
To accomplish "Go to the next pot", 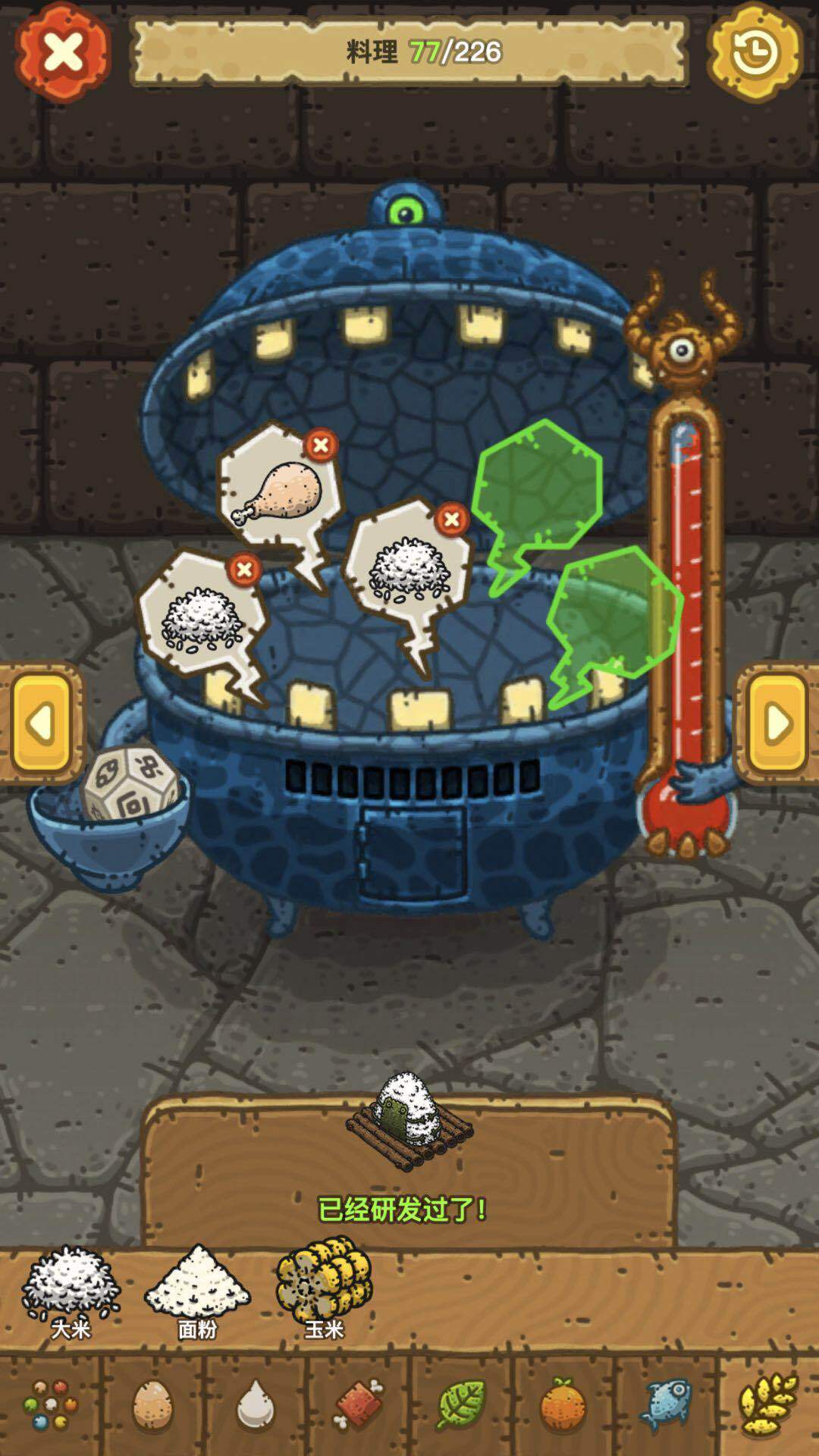I will (777, 723).
